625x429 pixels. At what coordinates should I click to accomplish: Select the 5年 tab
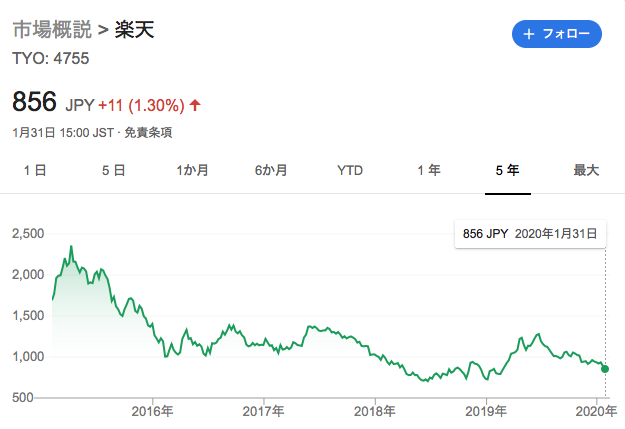tap(507, 171)
